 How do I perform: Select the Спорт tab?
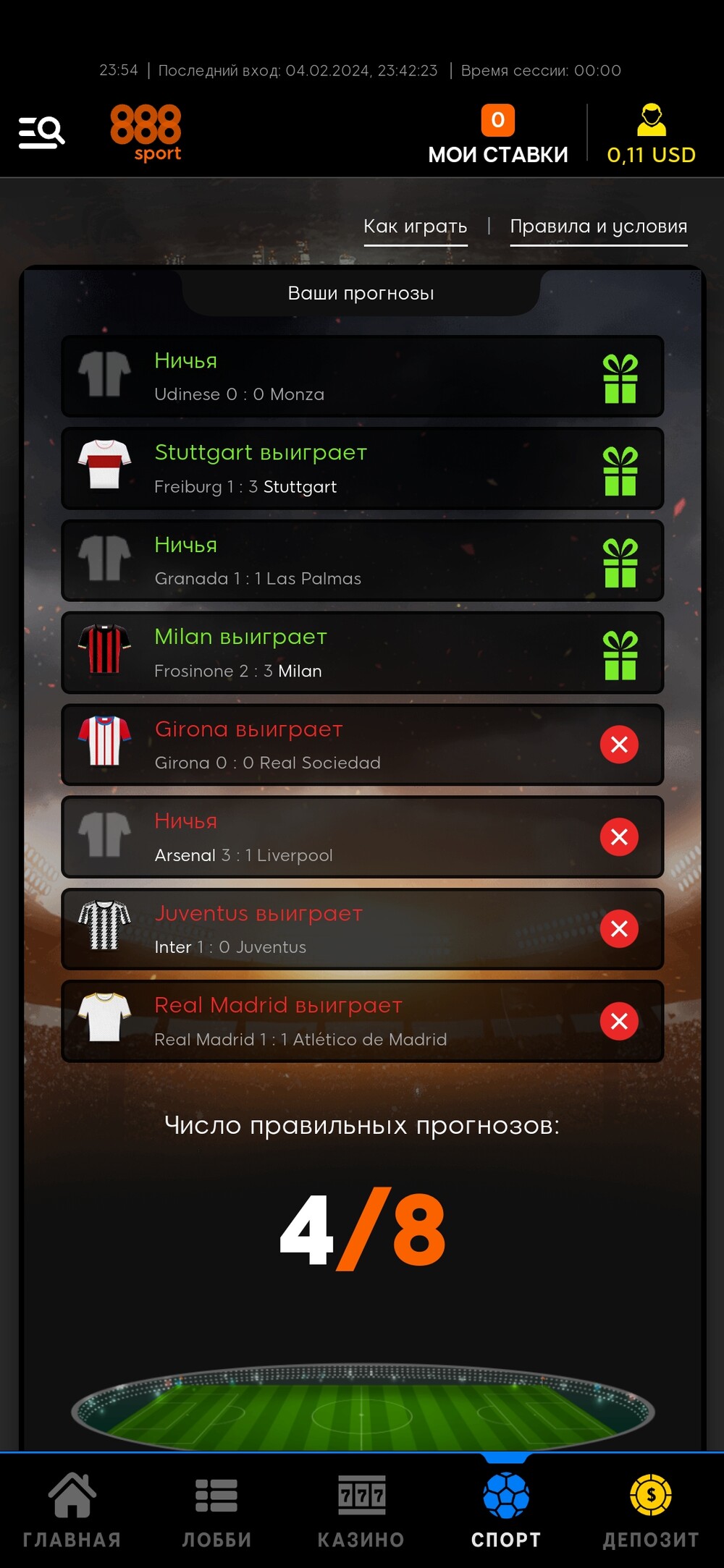pyautogui.click(x=506, y=1511)
